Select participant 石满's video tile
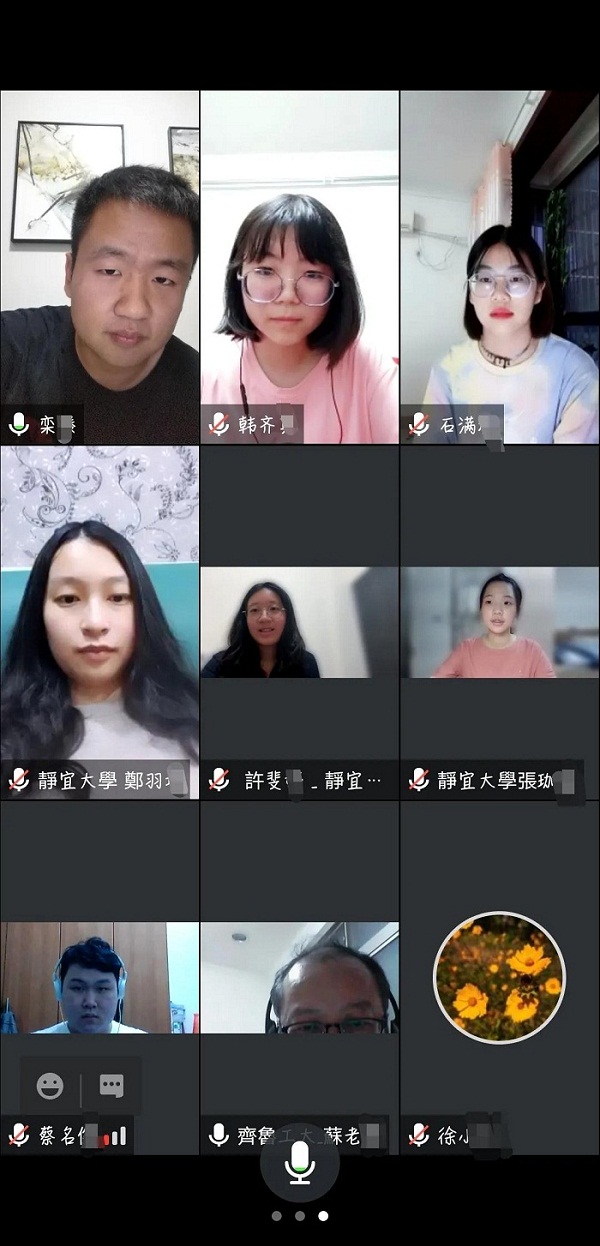The height and width of the screenshot is (1246, 600). (499, 267)
